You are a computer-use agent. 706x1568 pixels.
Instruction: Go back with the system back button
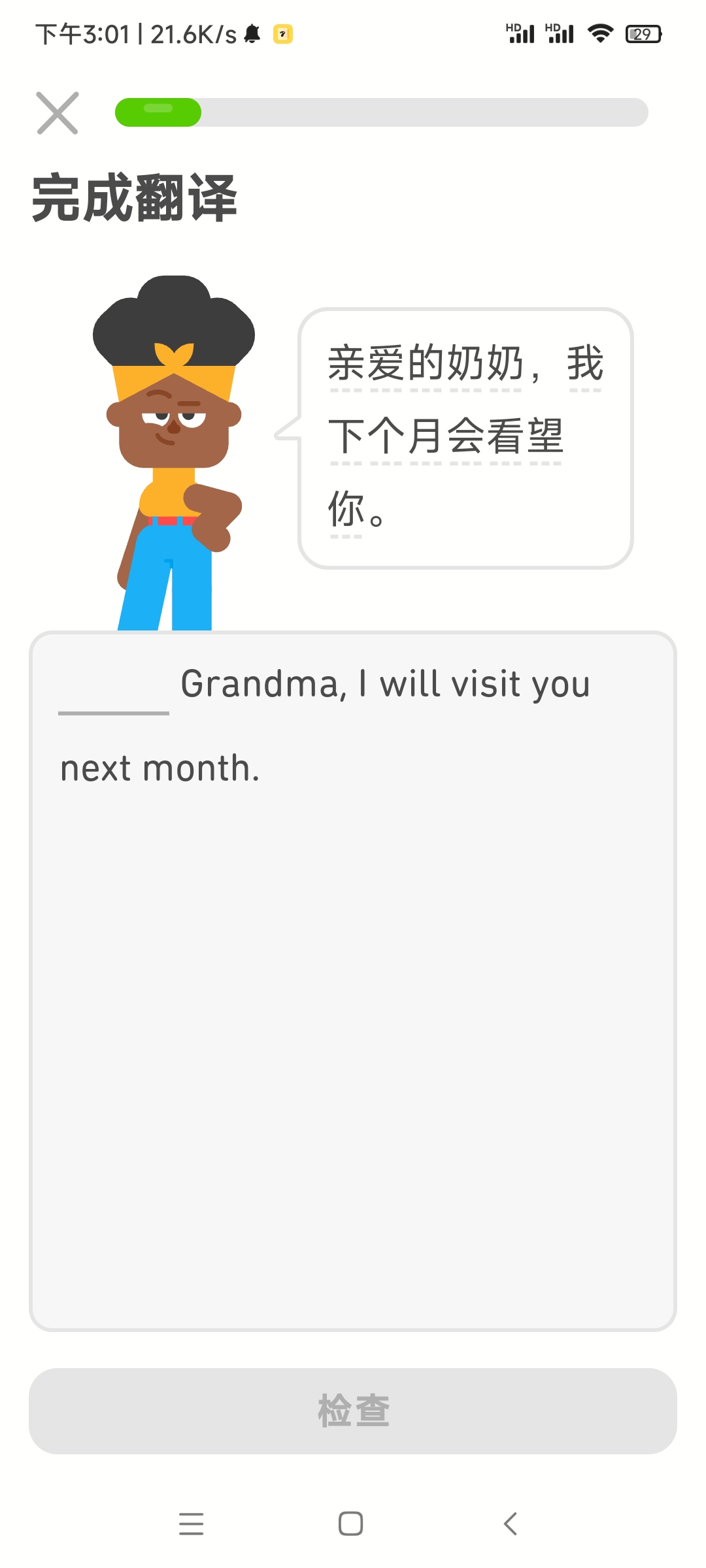(511, 1524)
